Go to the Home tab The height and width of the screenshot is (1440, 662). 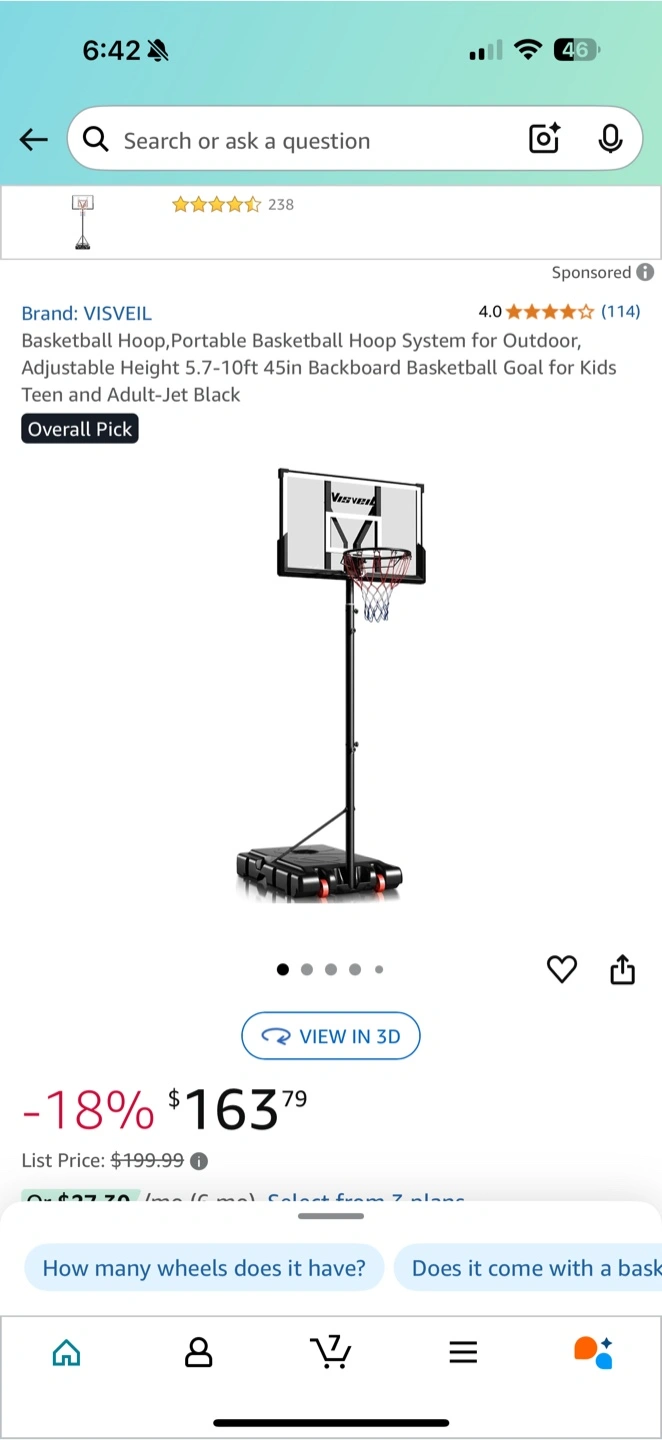[x=66, y=1353]
